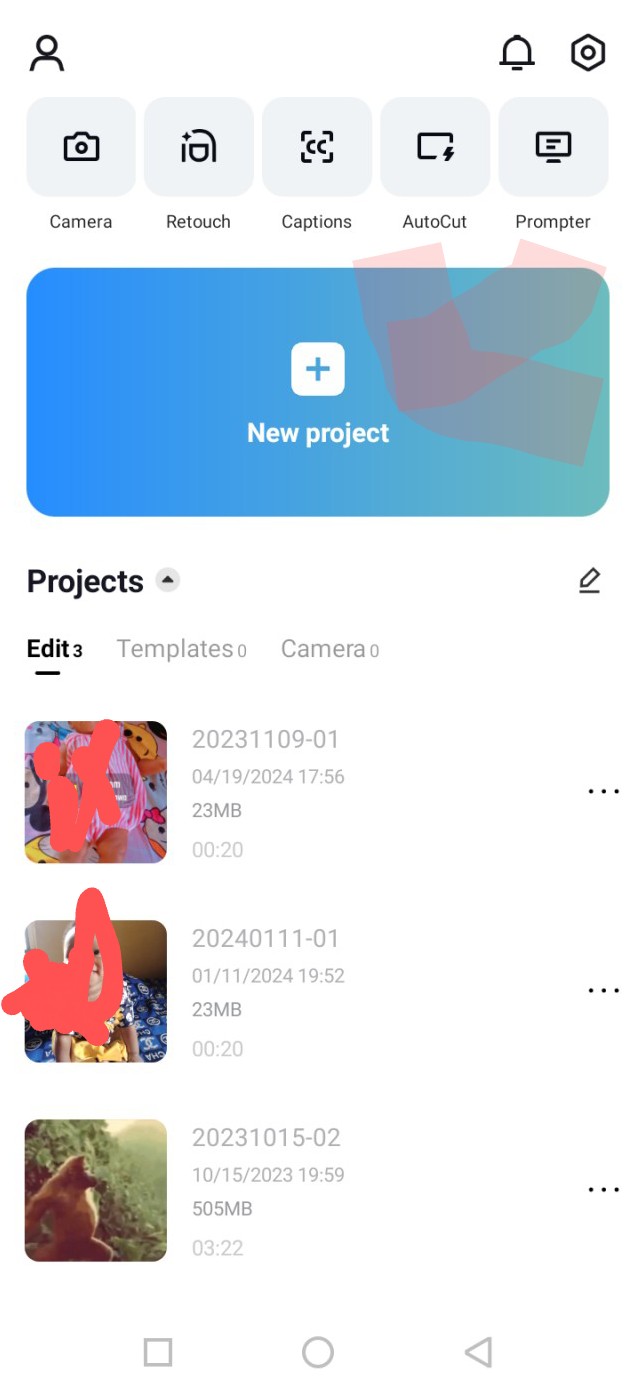Create a New project
This screenshot has height=1395, width=638.
click(x=318, y=392)
